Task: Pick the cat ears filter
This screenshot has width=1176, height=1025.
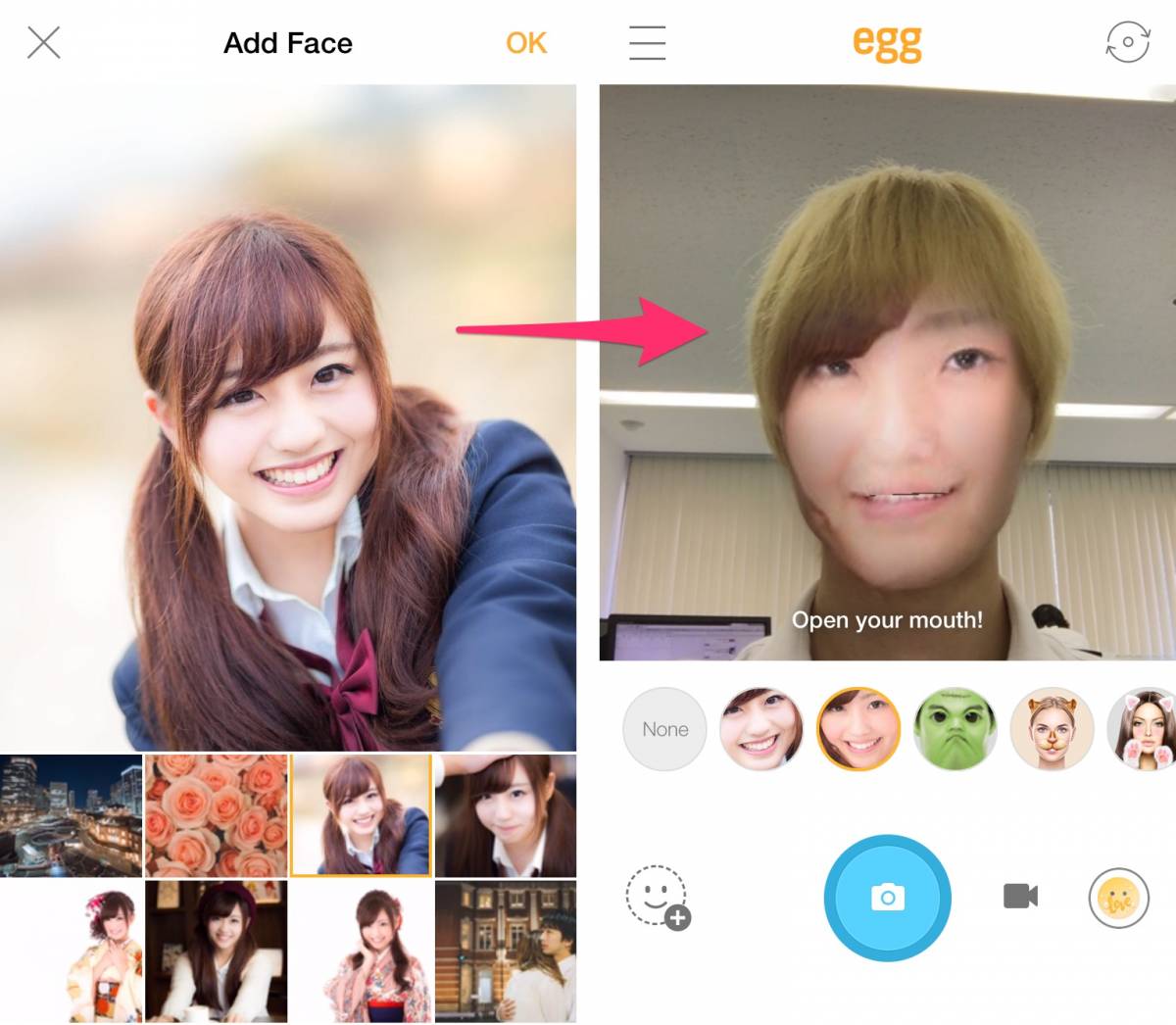Action: pyautogui.click(x=1144, y=729)
